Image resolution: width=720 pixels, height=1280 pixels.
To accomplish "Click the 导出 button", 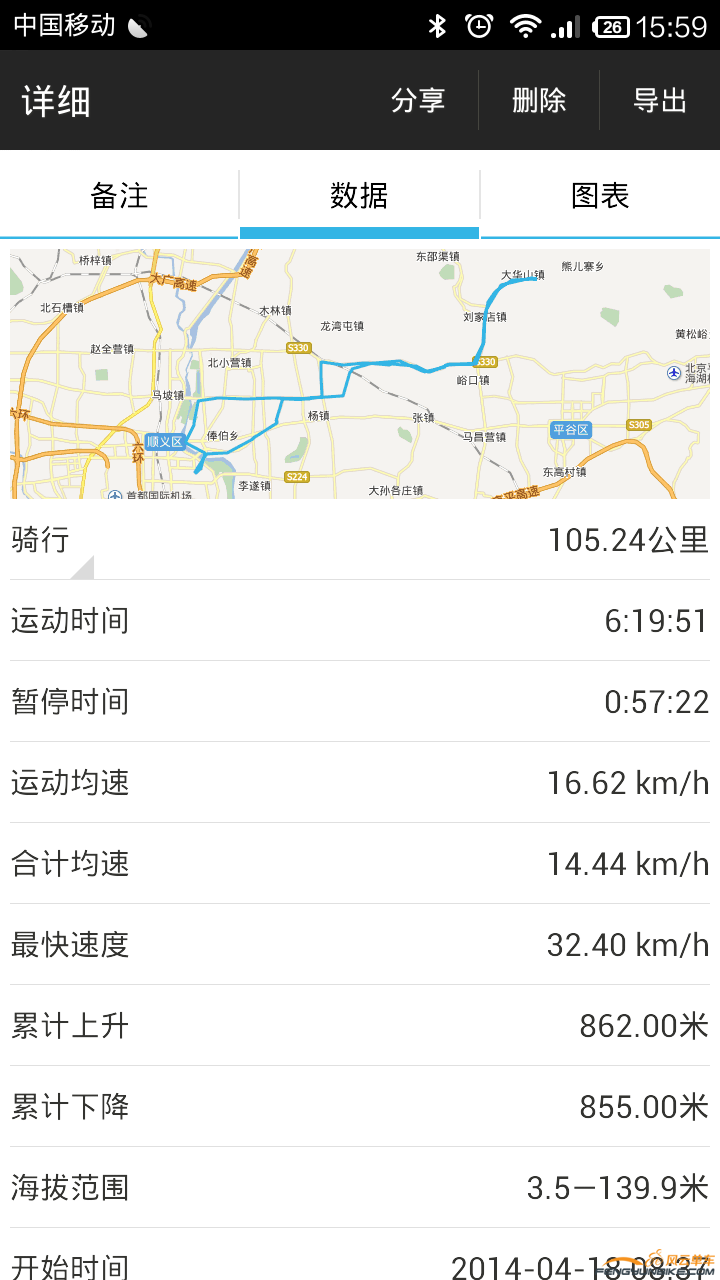I will click(660, 100).
